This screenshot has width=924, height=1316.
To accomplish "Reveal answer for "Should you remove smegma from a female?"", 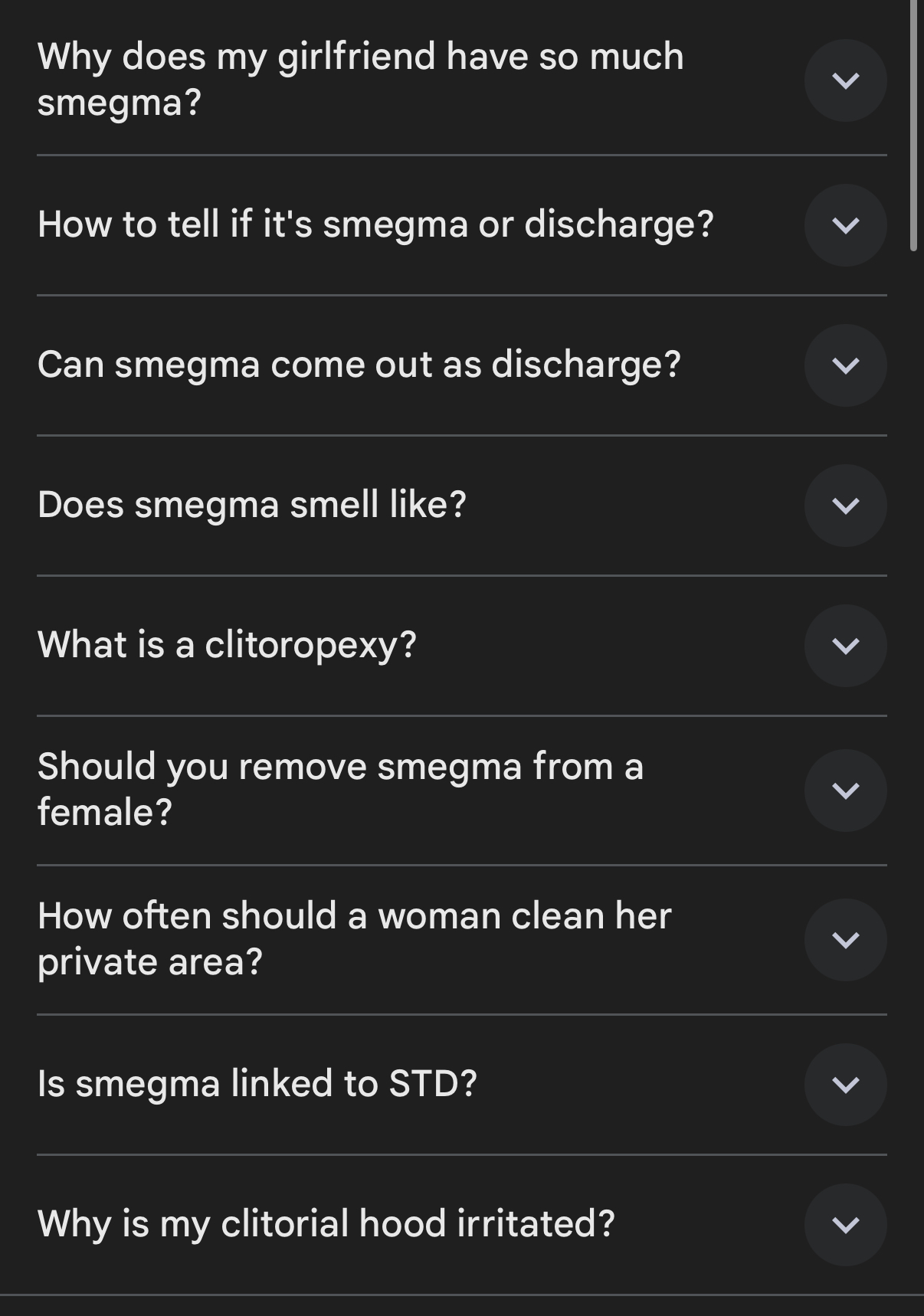I will 845,790.
